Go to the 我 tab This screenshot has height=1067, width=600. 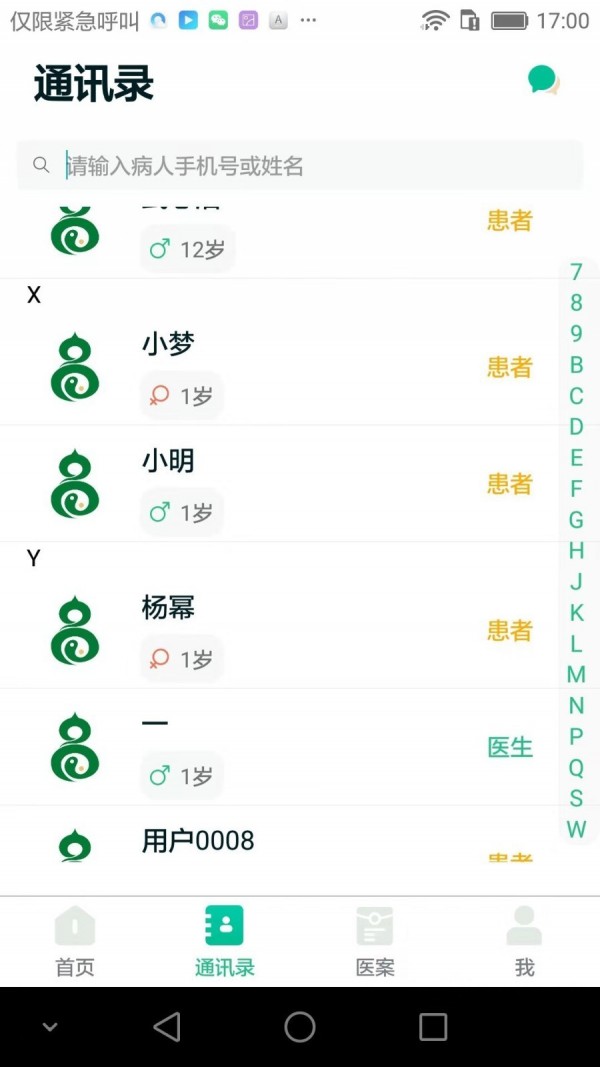click(x=524, y=940)
